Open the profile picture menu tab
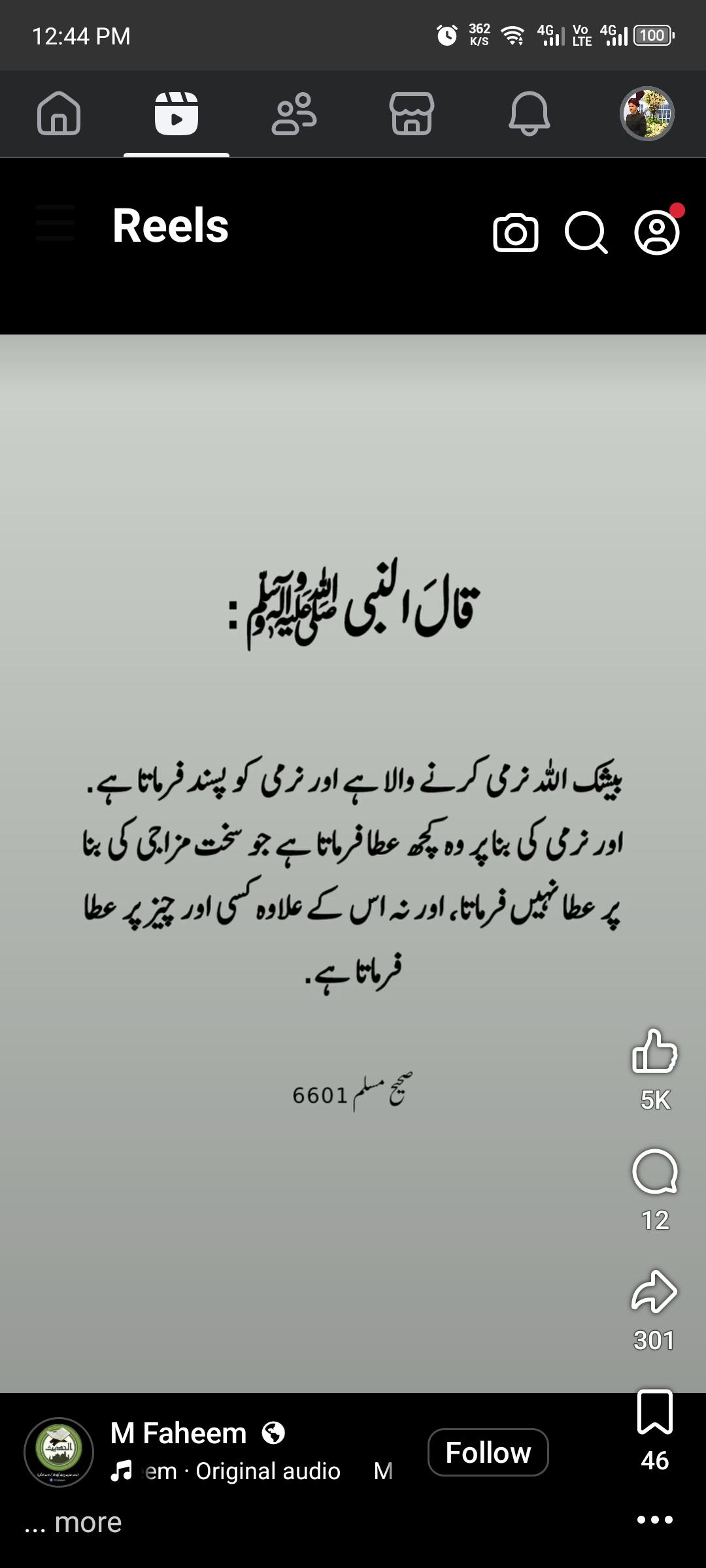 [x=647, y=114]
